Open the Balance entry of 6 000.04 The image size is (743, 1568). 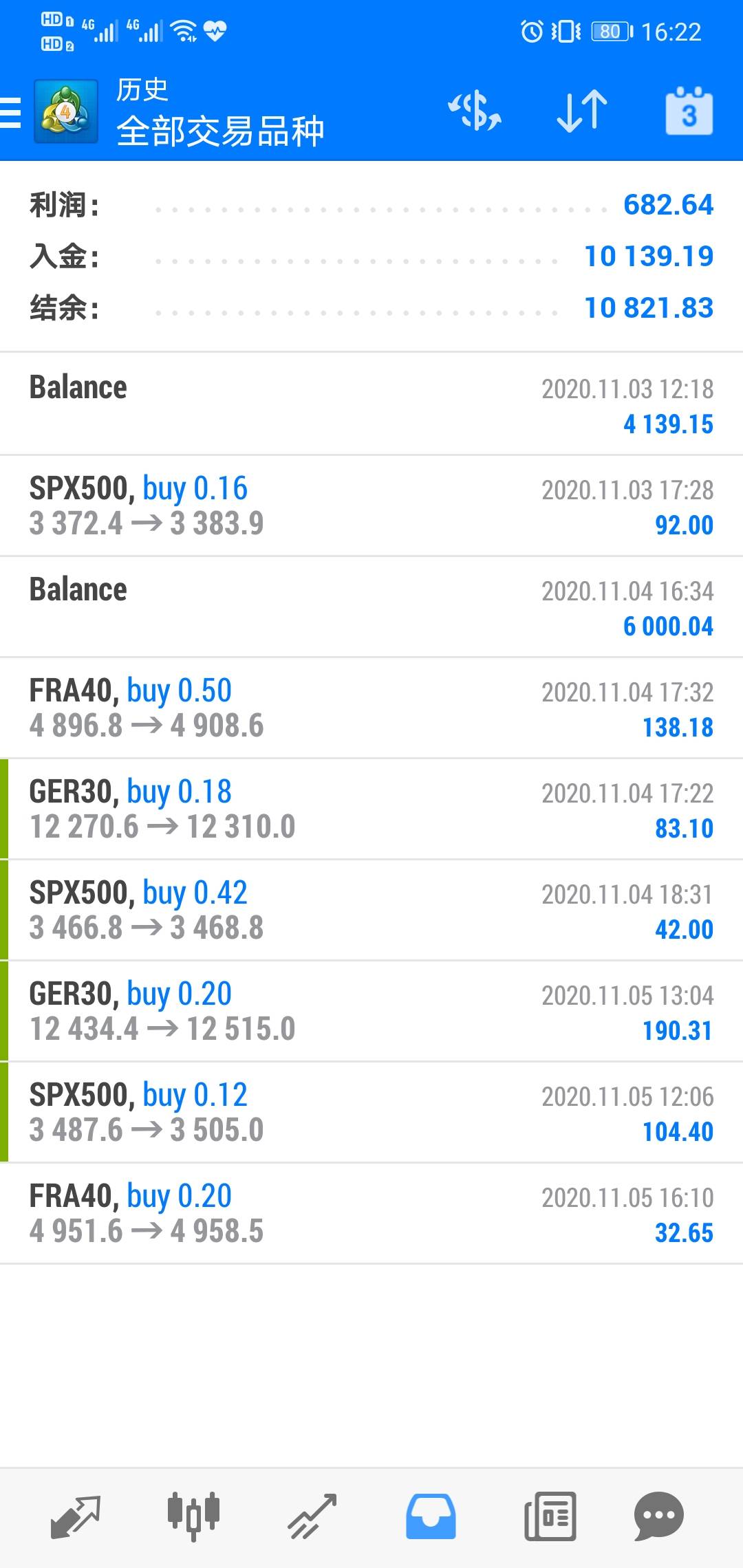(371, 607)
